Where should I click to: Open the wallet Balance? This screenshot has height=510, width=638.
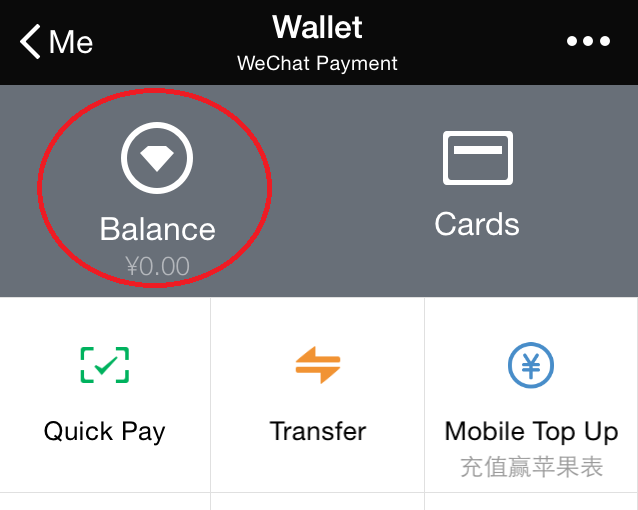pos(157,190)
